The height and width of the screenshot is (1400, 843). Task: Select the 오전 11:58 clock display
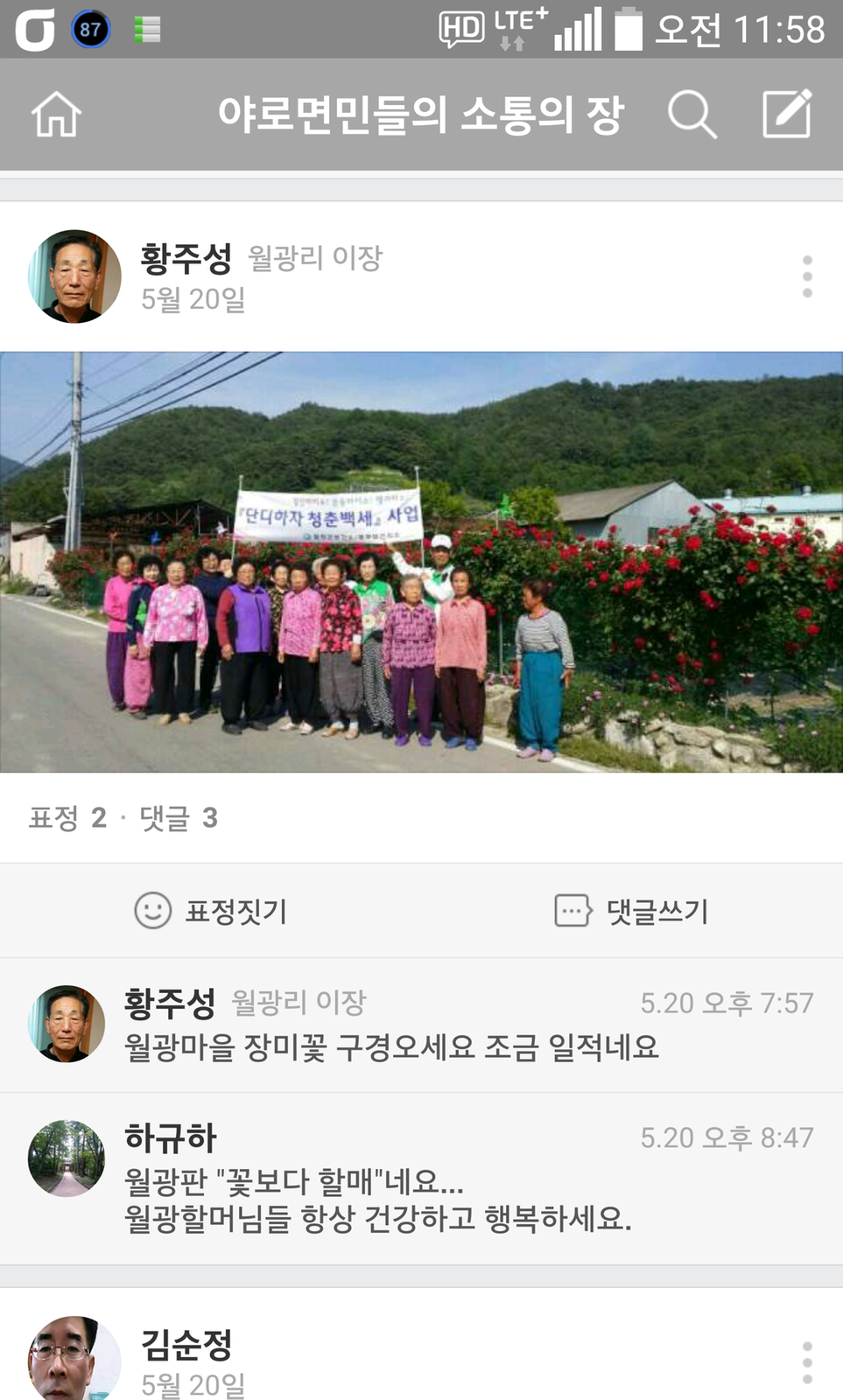[748, 29]
